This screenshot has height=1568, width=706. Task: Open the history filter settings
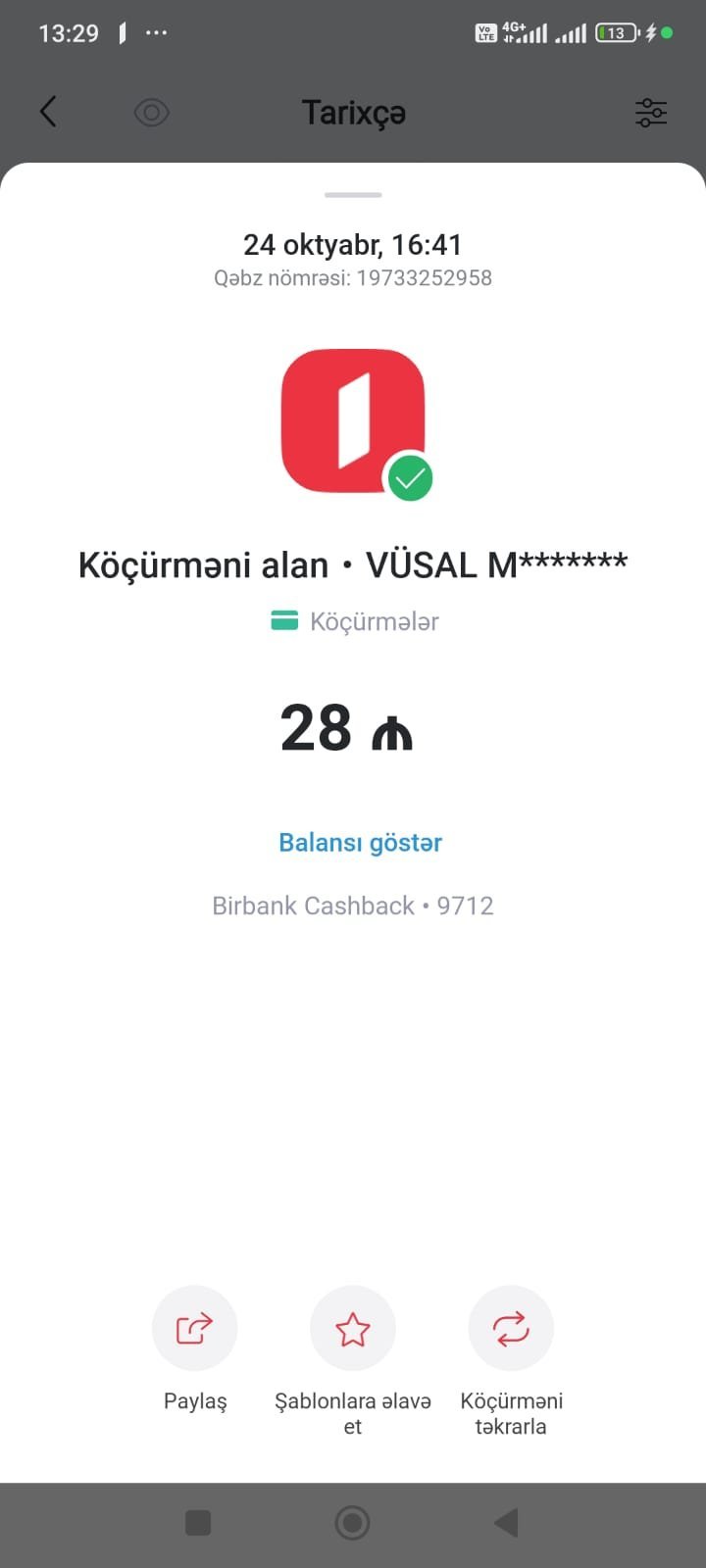coord(651,113)
